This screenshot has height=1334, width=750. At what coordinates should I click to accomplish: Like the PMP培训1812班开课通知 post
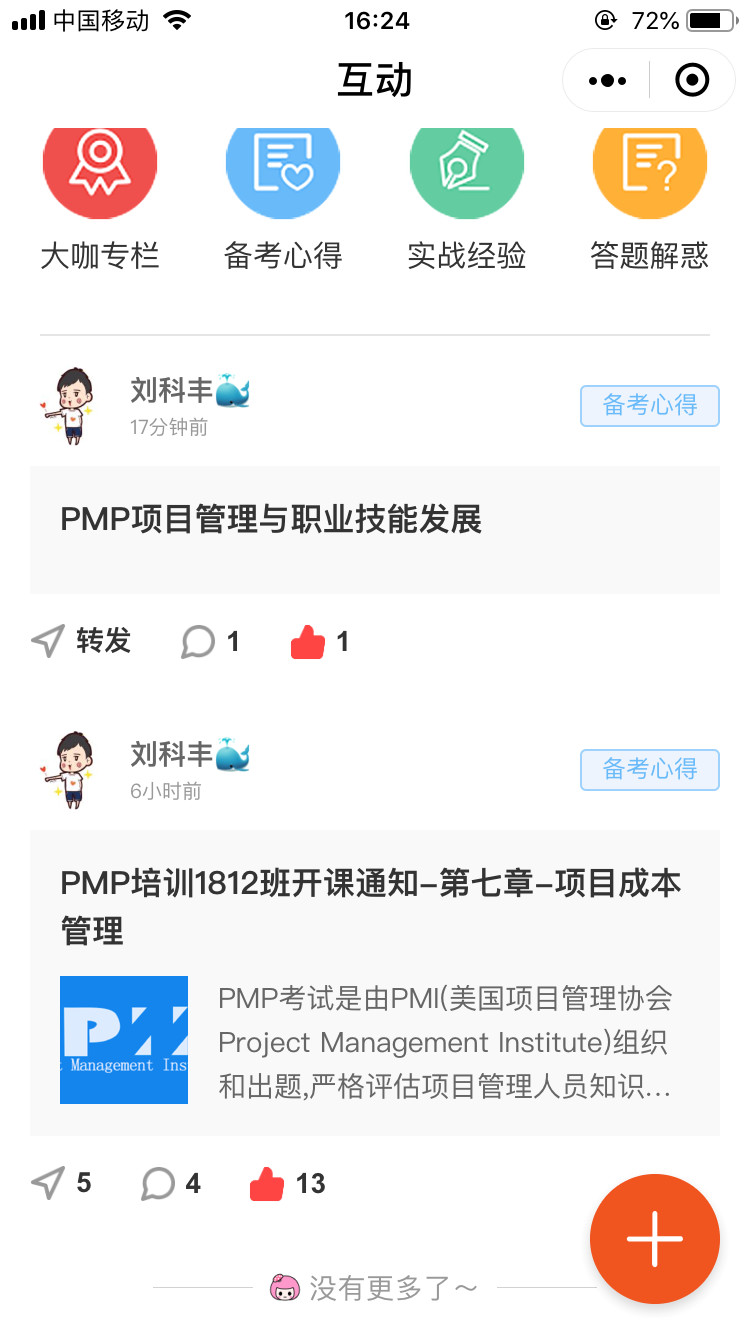coord(288,1184)
